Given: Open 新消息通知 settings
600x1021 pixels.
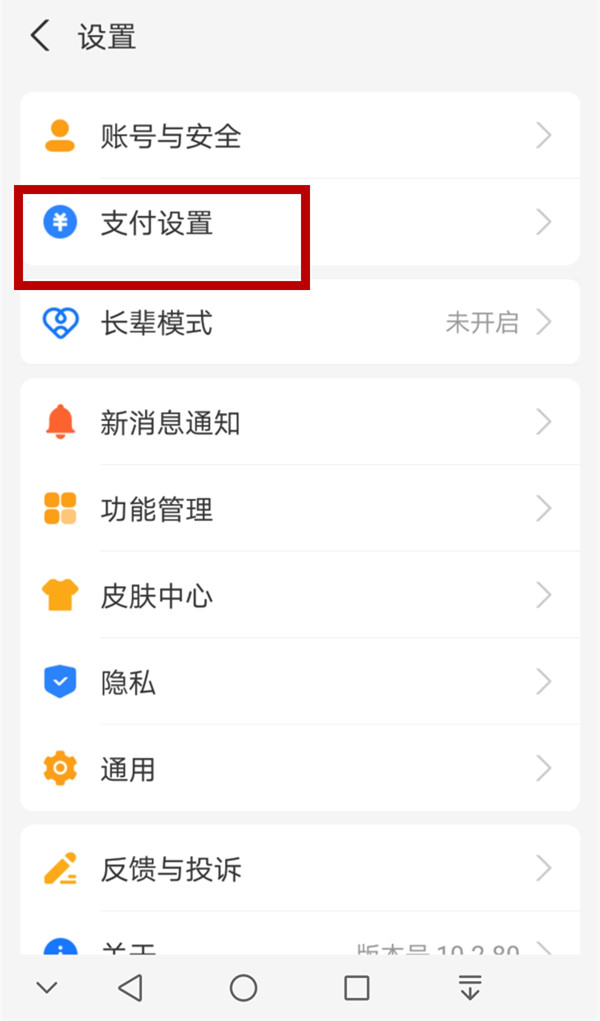Looking at the screenshot, I should 299,423.
